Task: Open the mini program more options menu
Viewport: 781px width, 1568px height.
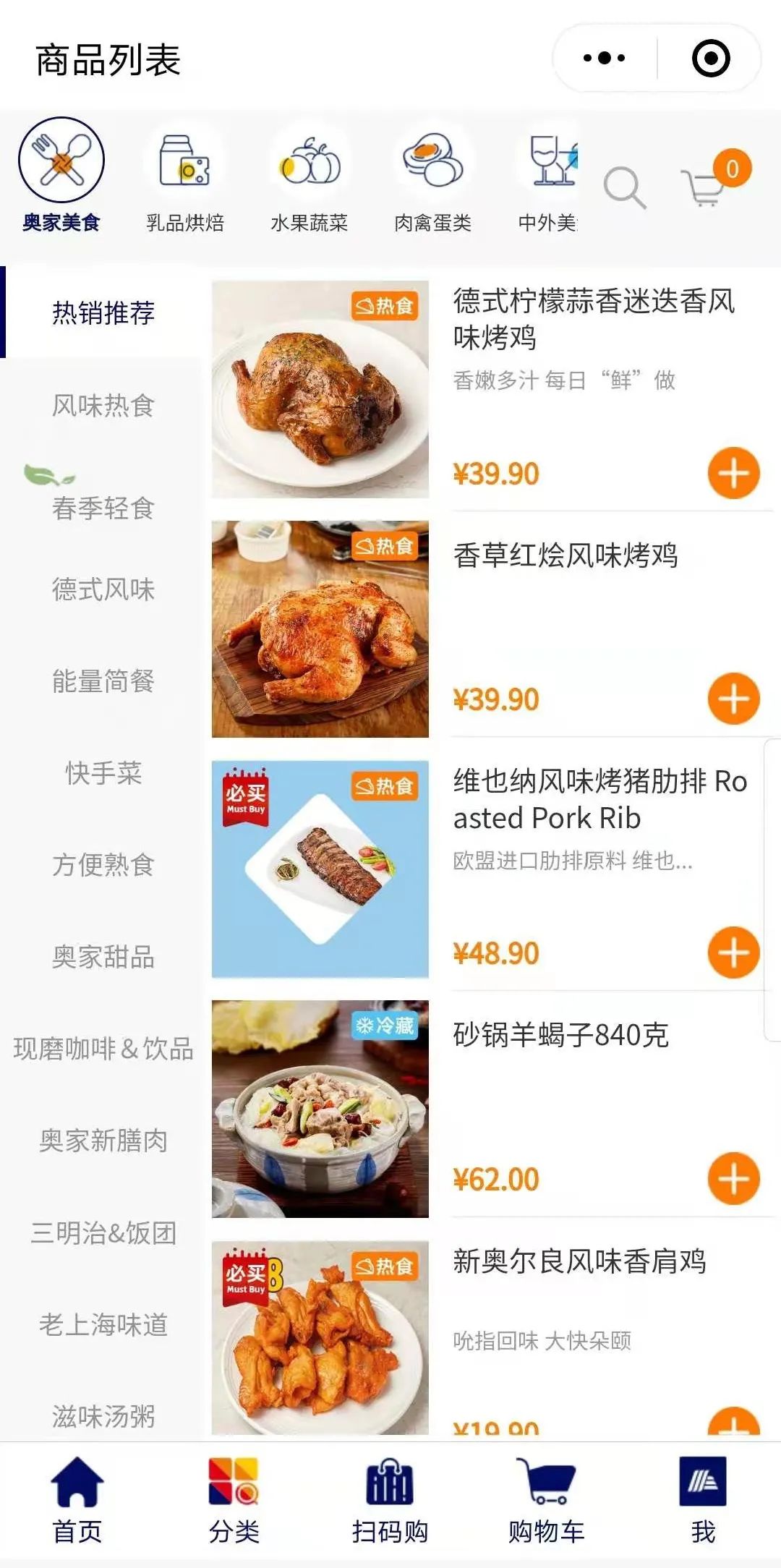Action: [x=605, y=58]
